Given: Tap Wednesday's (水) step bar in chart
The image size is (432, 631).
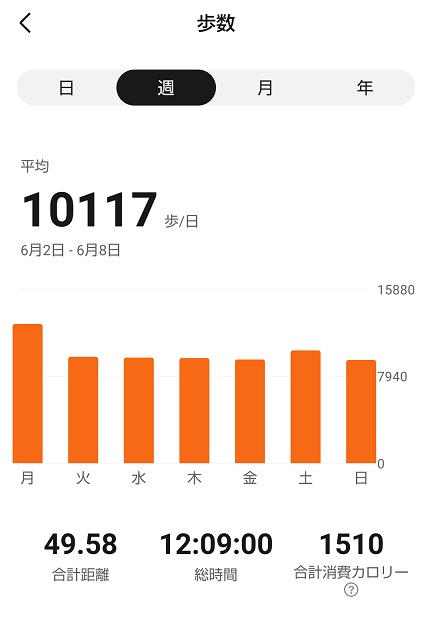Looking at the screenshot, I should 139,410.
